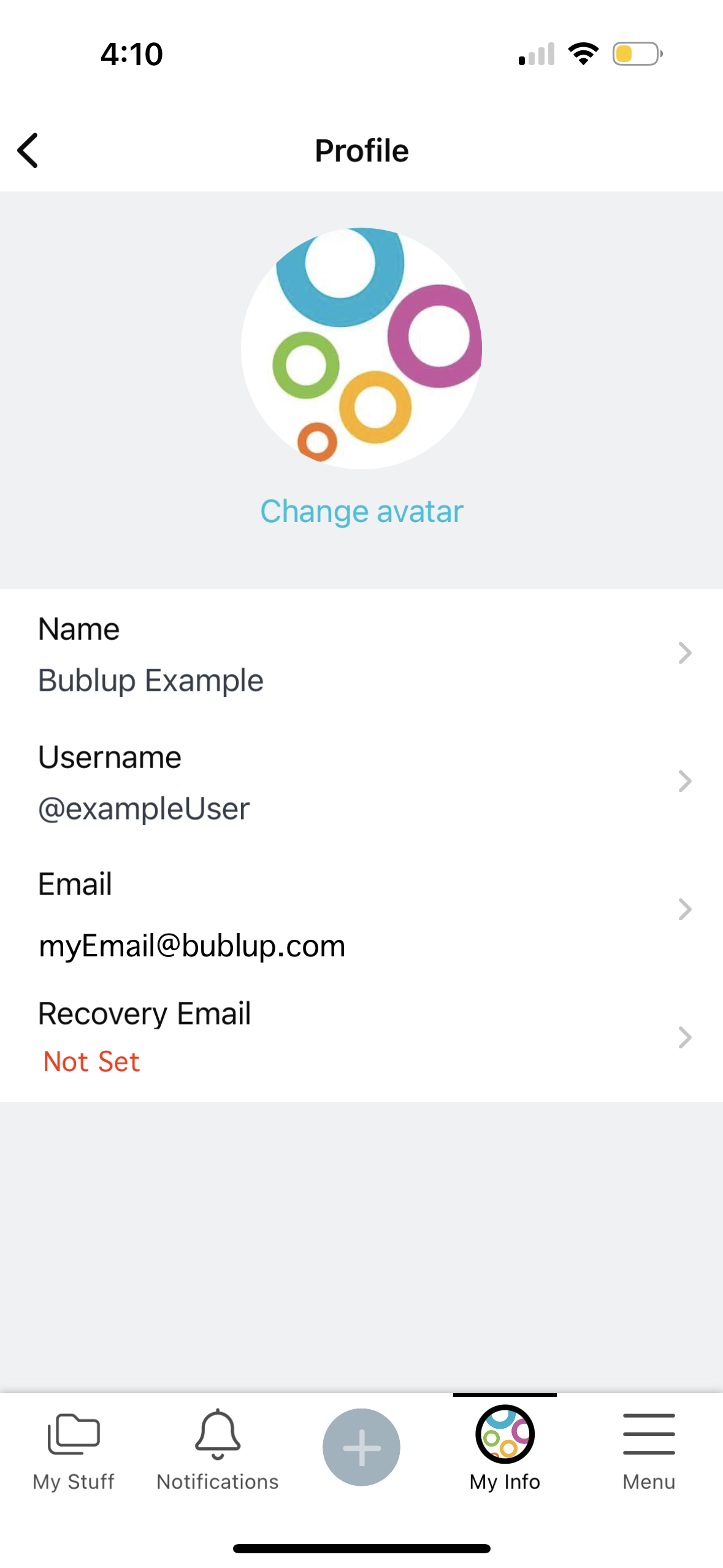This screenshot has width=723, height=1568.
Task: Select the My Info tab
Action: 505,1449
